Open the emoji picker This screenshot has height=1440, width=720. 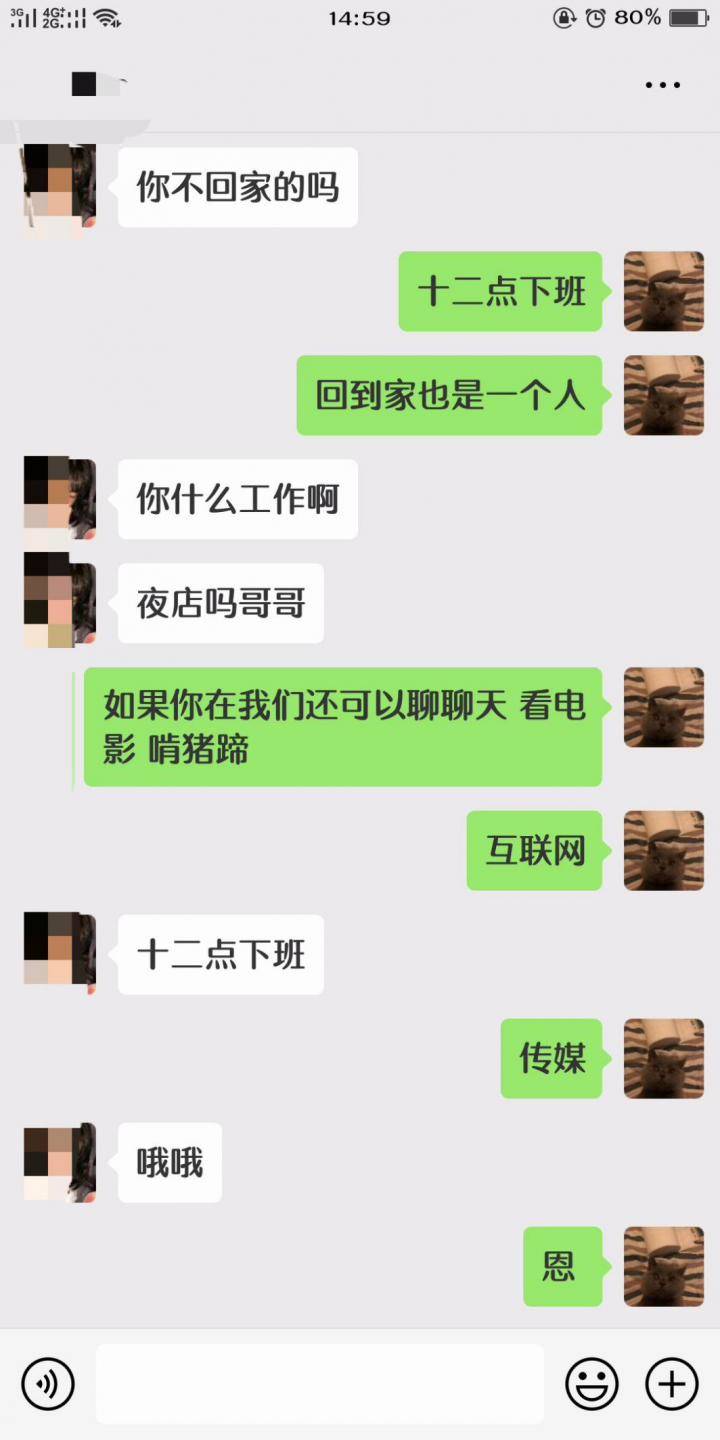(x=591, y=1384)
